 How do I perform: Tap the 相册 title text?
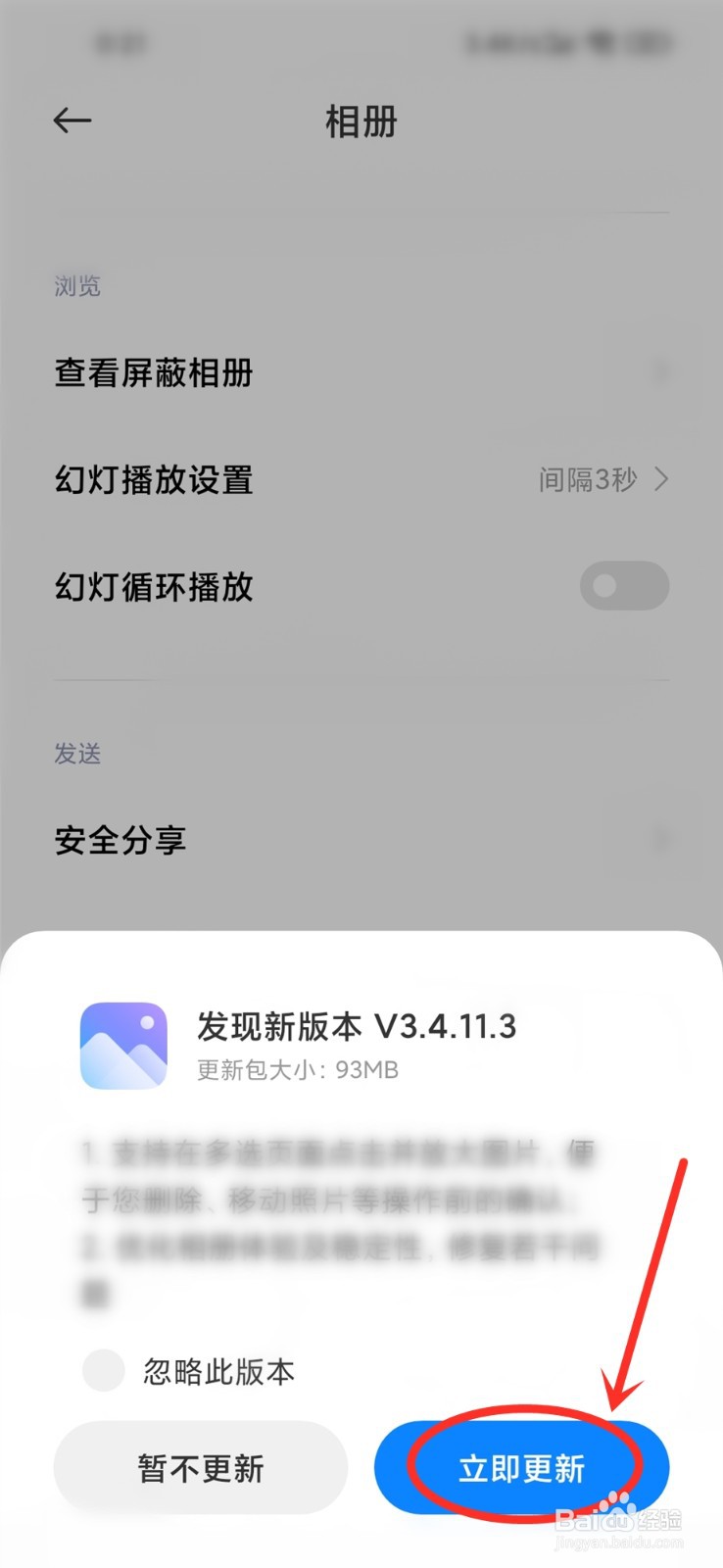(x=361, y=122)
